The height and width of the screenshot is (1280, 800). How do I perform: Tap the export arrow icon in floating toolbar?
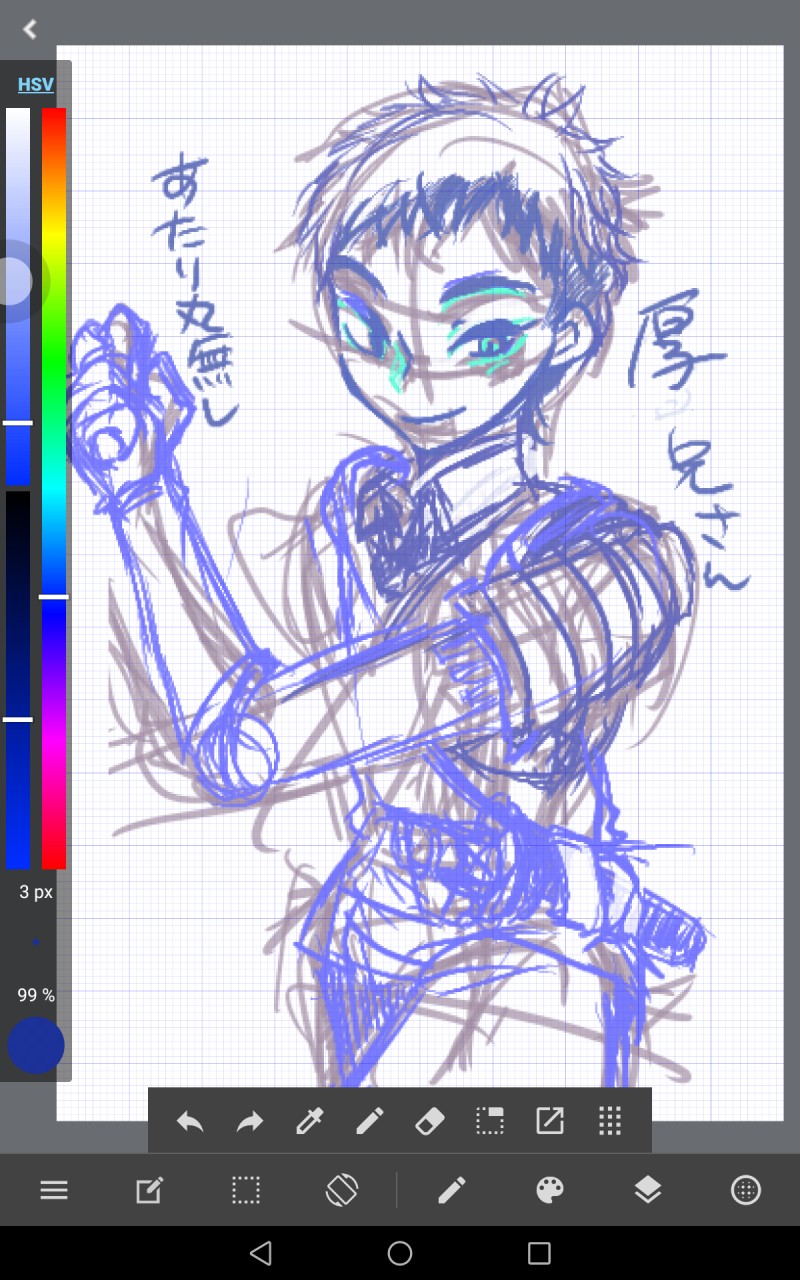tap(550, 1121)
